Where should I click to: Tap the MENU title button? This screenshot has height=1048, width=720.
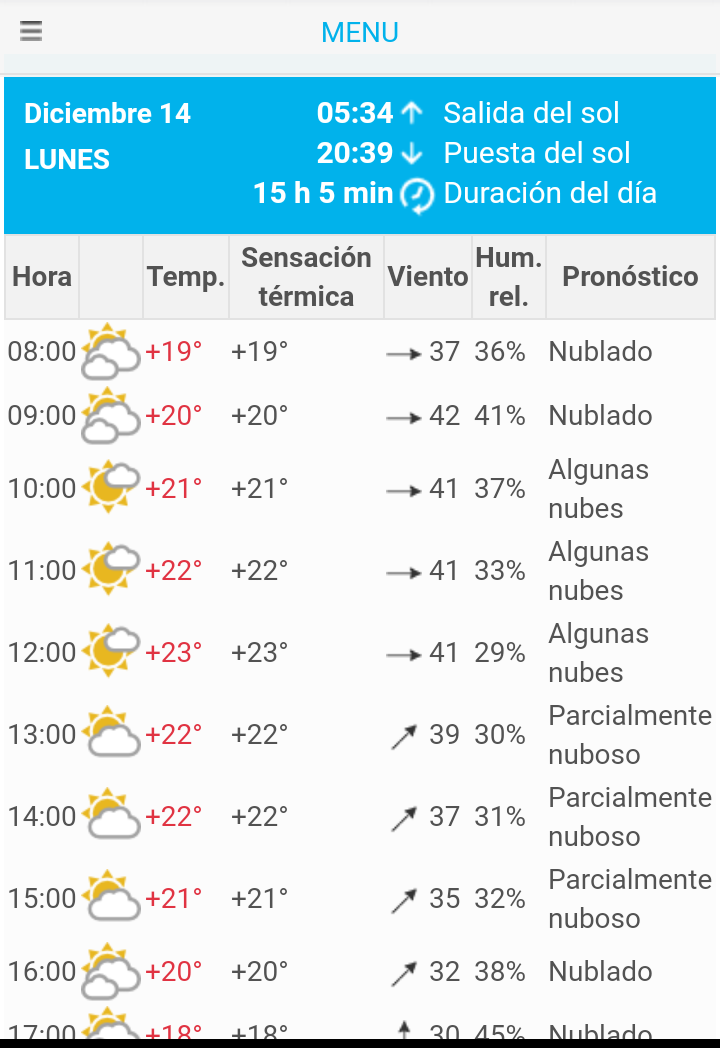[360, 32]
